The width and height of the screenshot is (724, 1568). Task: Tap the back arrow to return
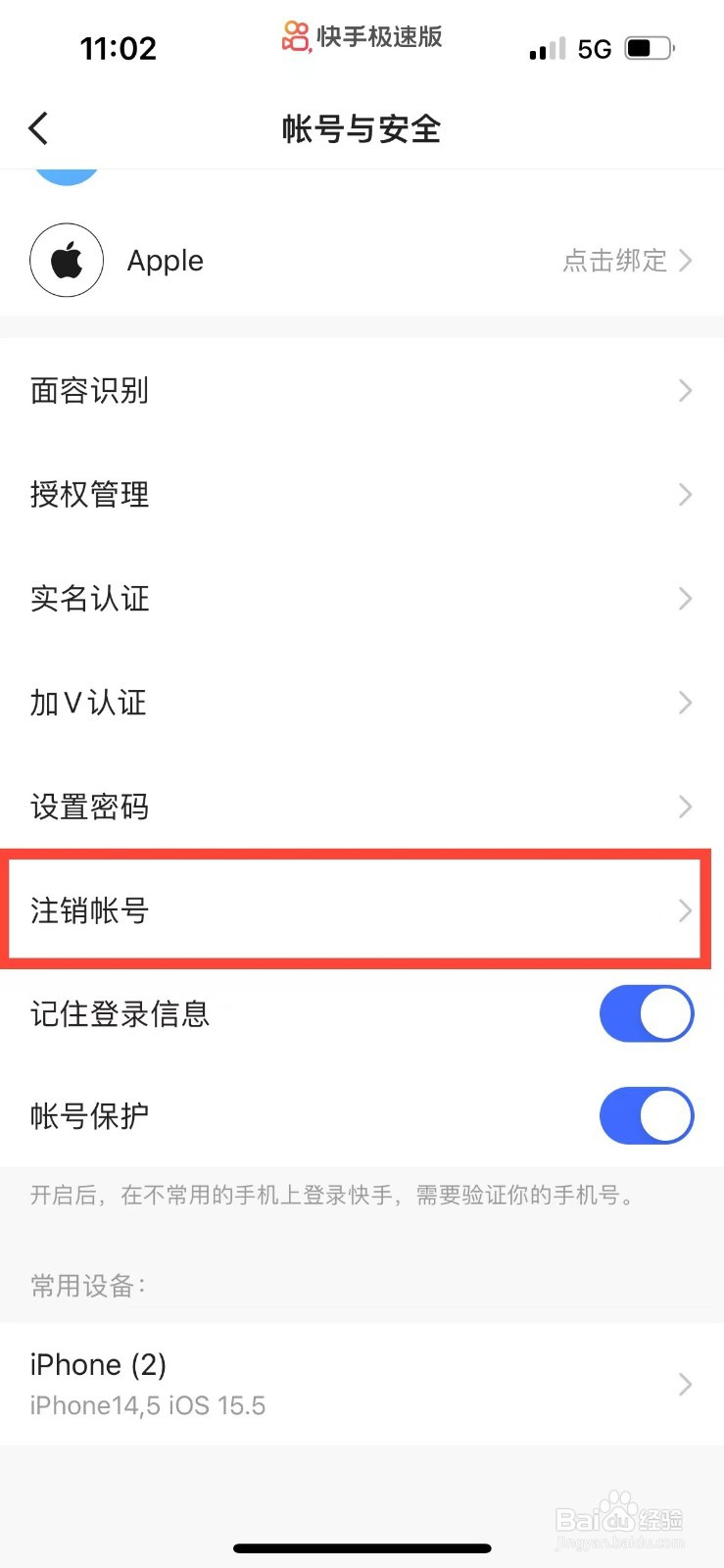pyautogui.click(x=37, y=127)
